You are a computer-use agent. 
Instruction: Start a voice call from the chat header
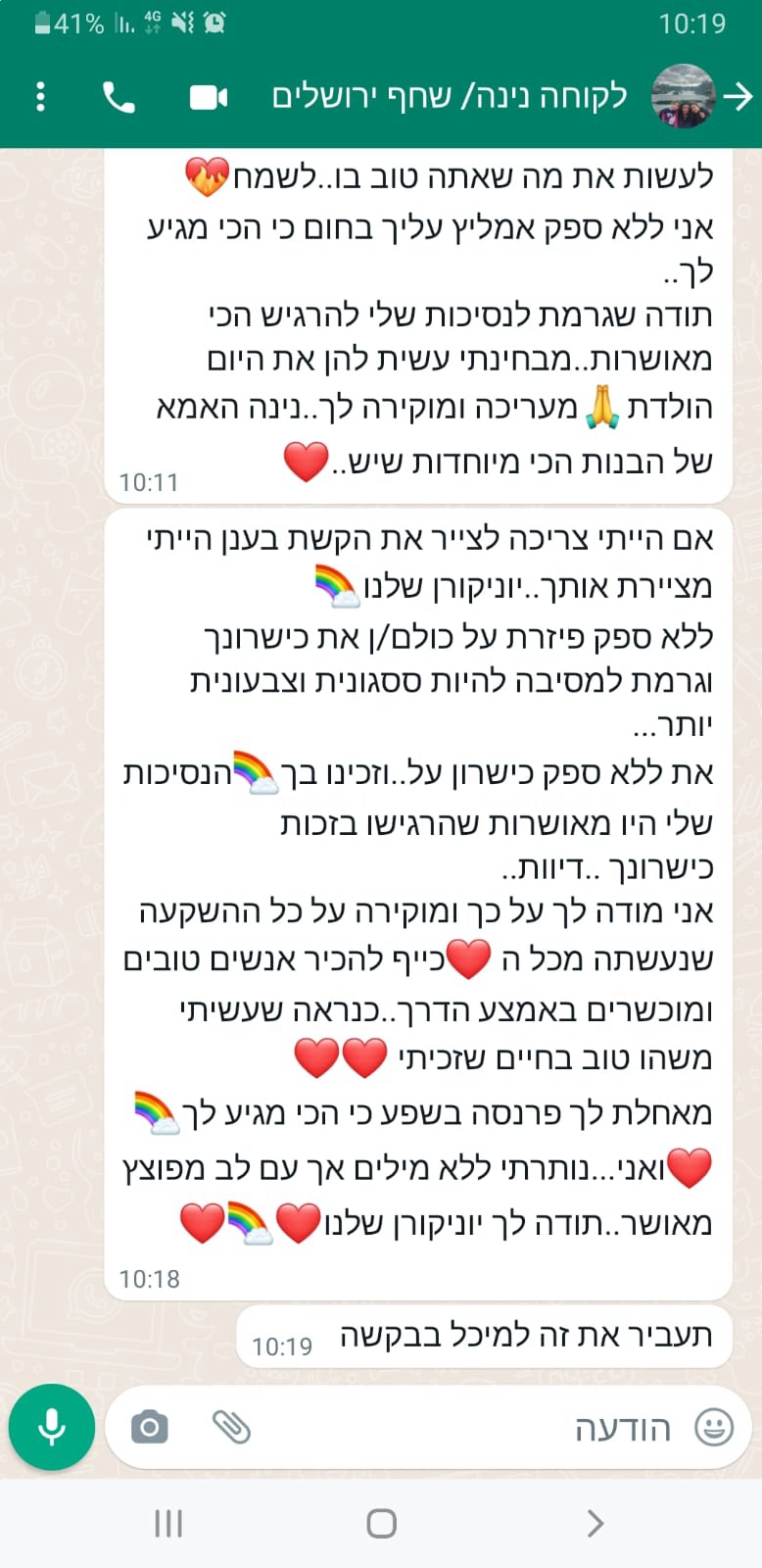tap(119, 97)
